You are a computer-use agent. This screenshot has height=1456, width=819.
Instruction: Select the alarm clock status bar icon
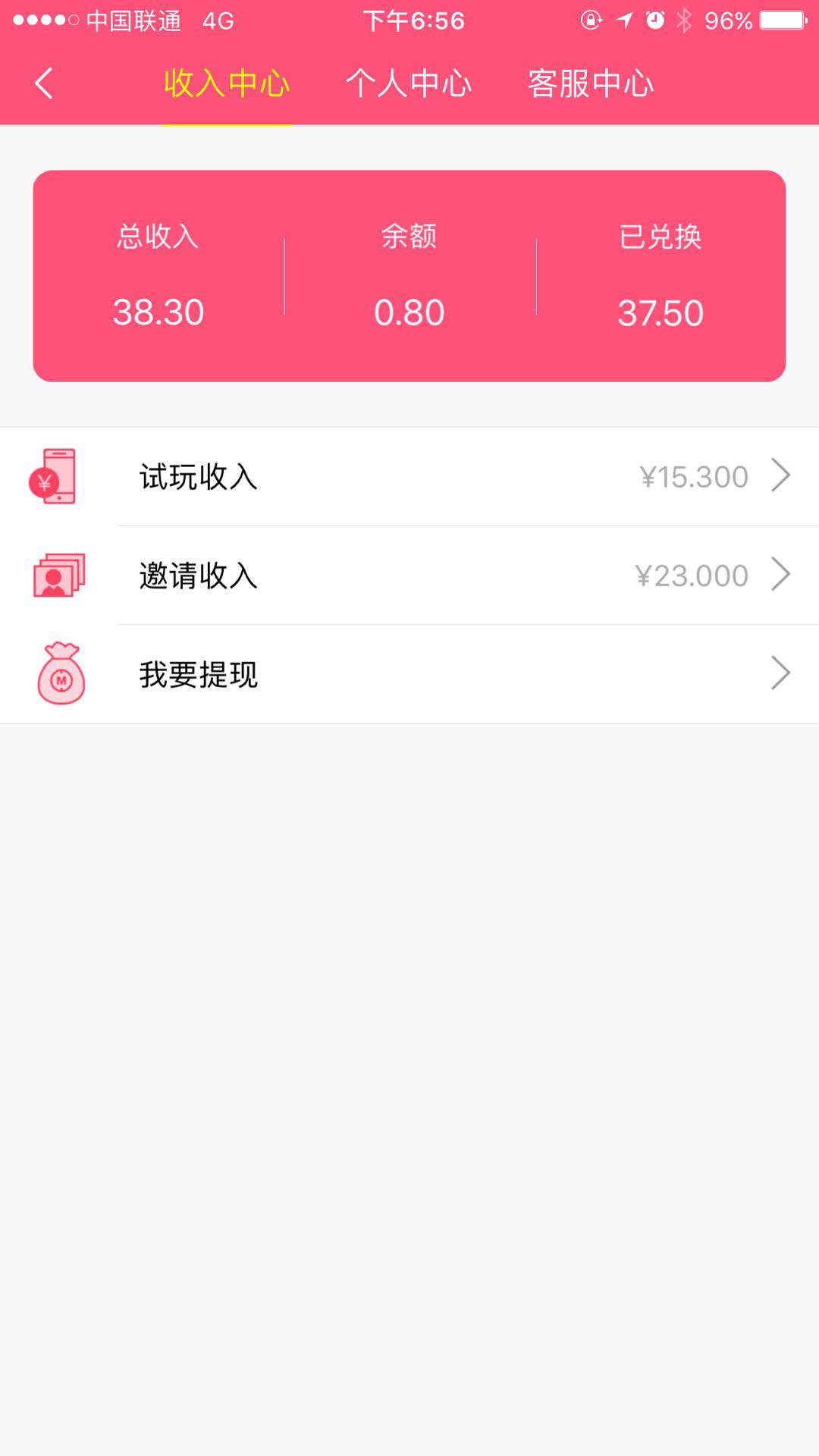click(x=654, y=20)
